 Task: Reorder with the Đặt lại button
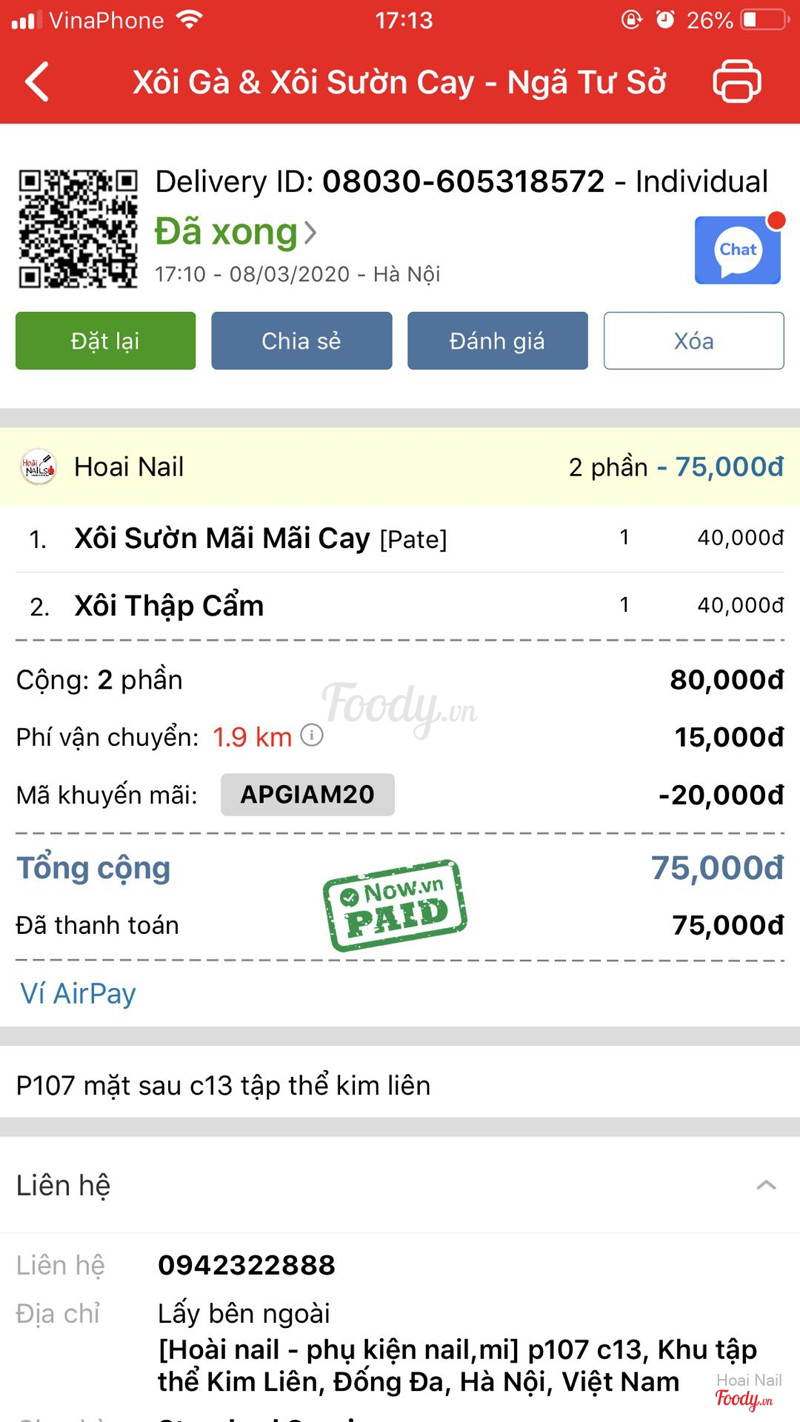(105, 341)
